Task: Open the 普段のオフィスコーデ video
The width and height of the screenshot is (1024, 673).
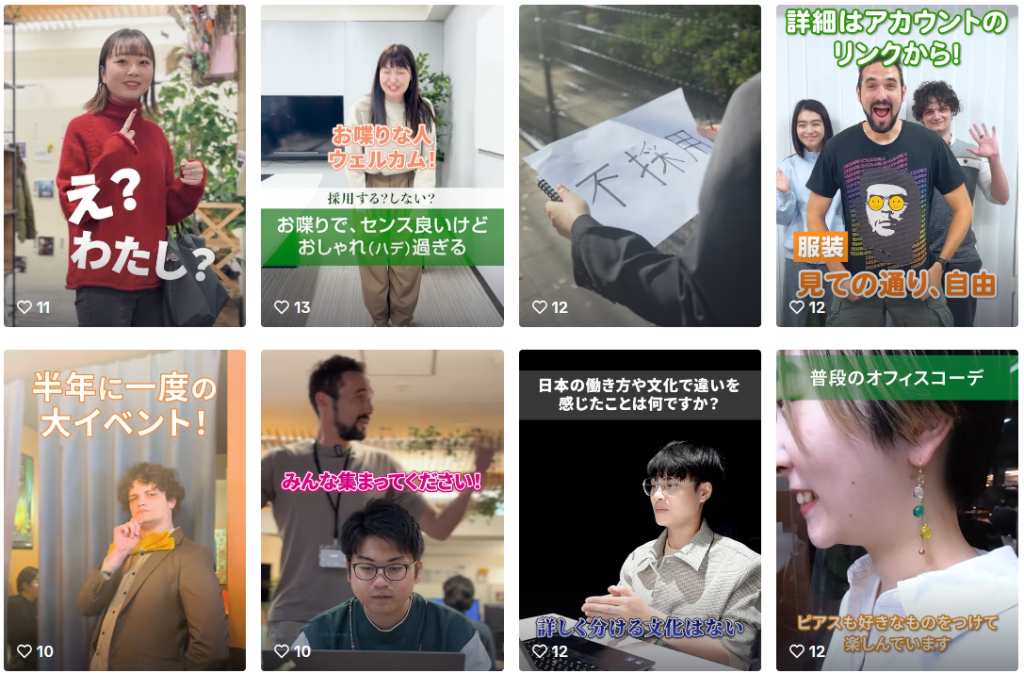Action: pyautogui.click(x=897, y=510)
